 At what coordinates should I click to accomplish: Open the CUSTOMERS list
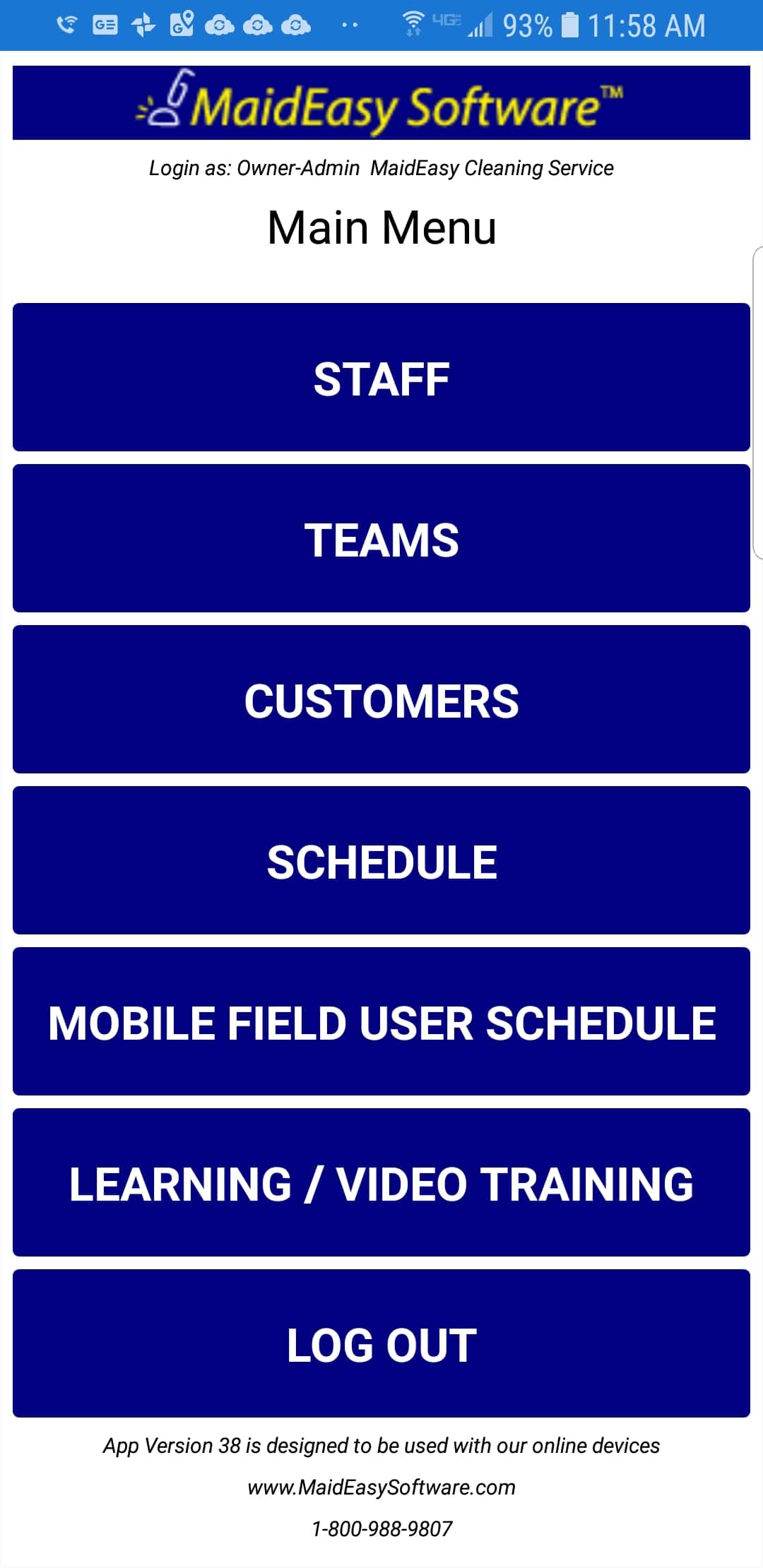pos(381,699)
